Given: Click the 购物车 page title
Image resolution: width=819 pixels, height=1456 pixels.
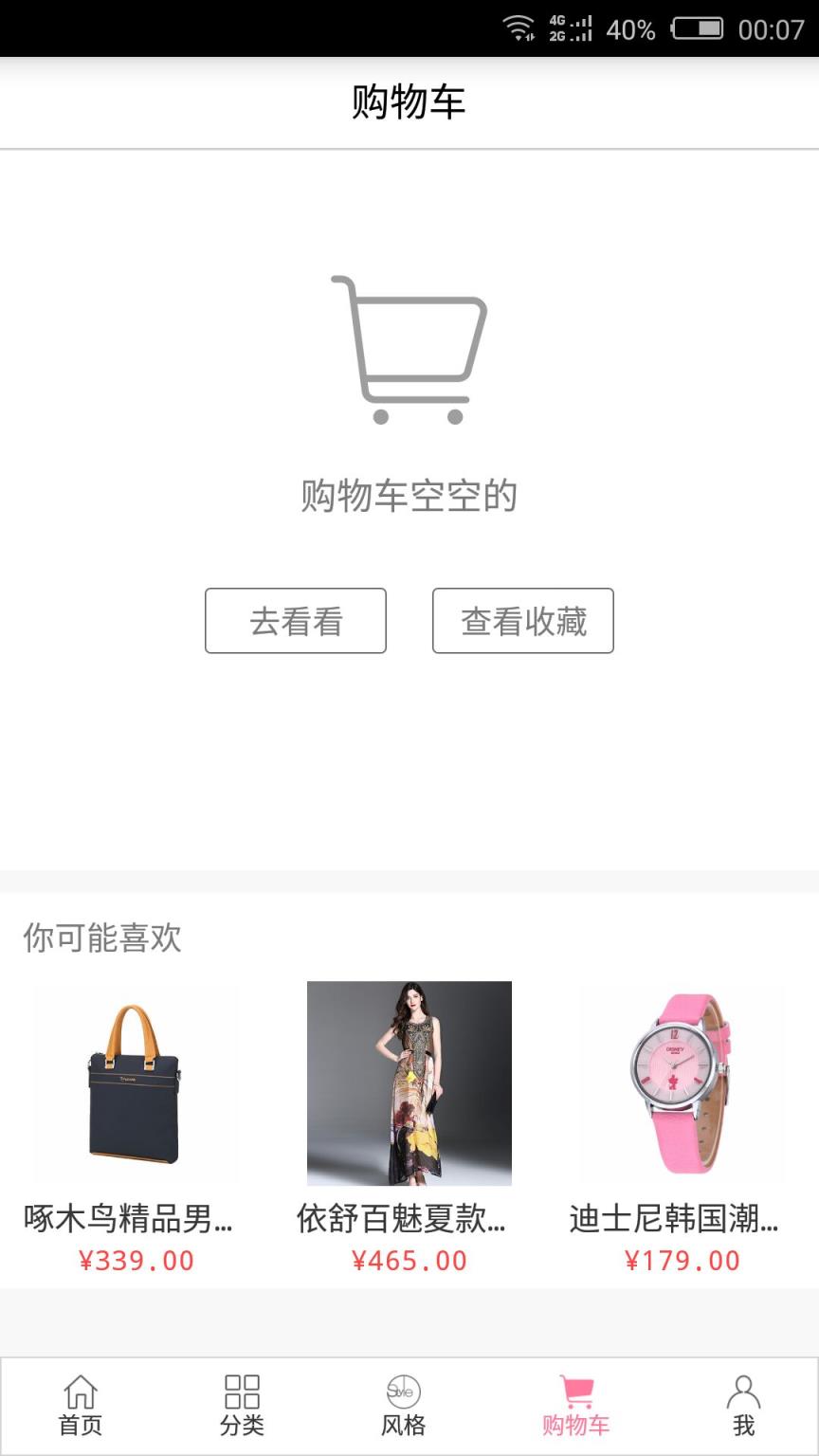Looking at the screenshot, I should pyautogui.click(x=409, y=102).
